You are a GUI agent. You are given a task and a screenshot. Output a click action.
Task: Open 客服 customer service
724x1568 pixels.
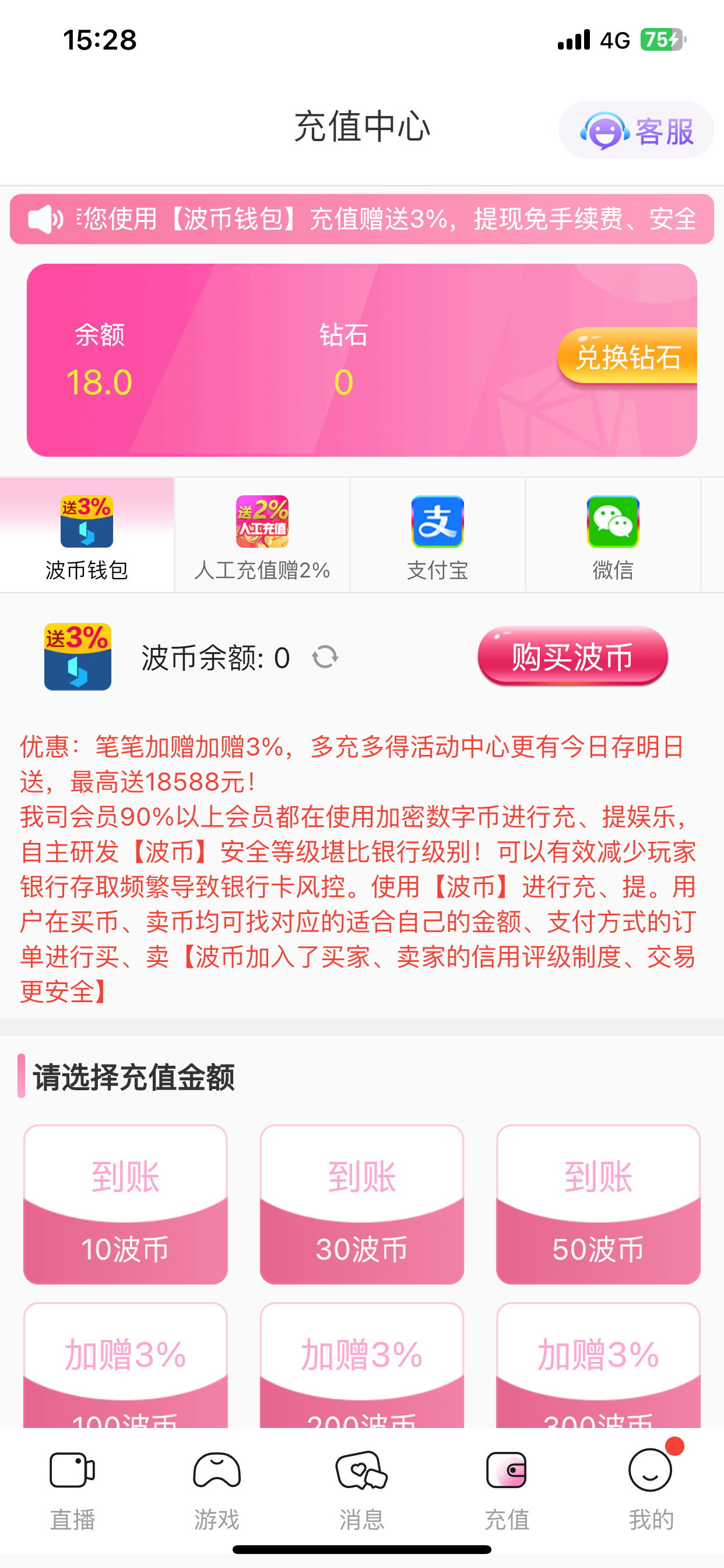(x=637, y=130)
